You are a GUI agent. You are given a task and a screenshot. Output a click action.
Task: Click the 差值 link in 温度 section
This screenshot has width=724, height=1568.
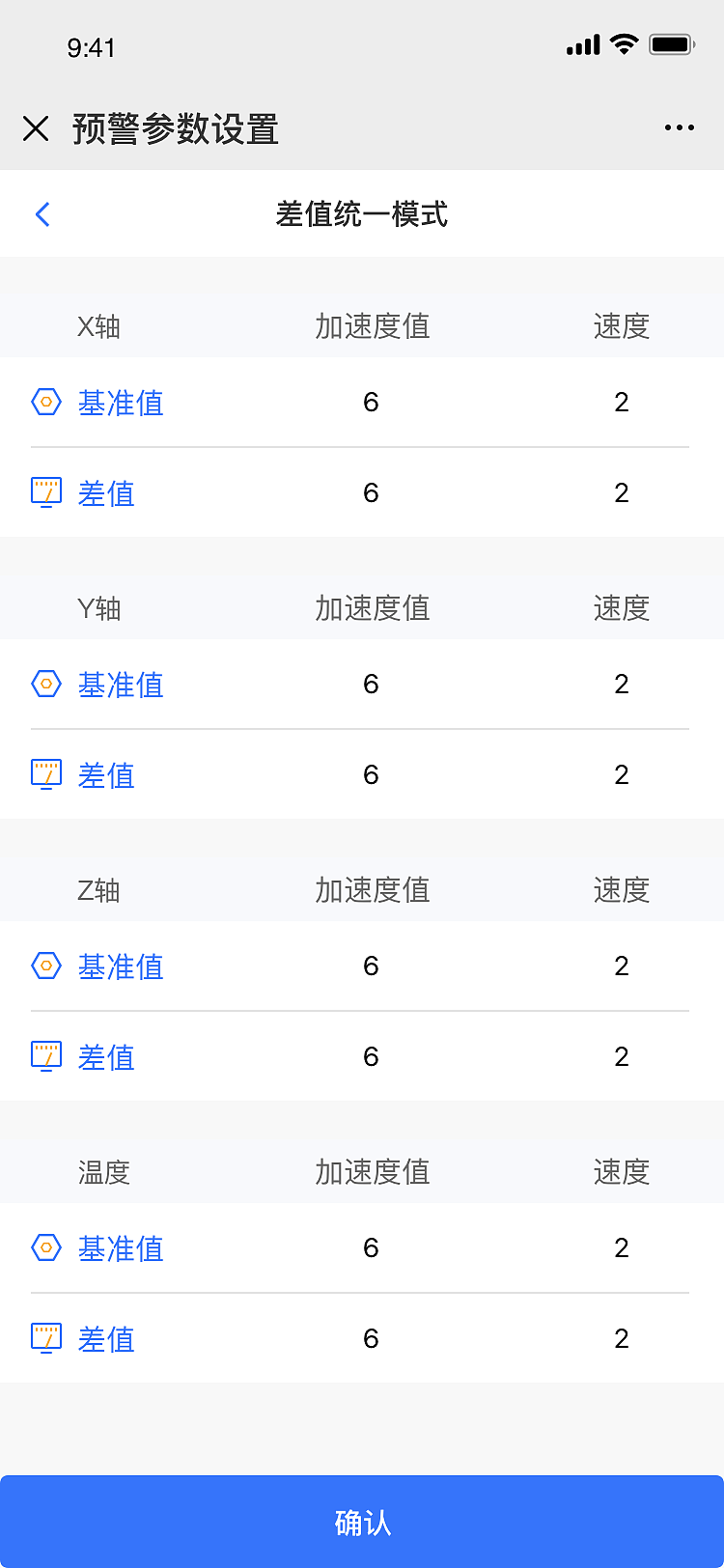coord(106,1338)
